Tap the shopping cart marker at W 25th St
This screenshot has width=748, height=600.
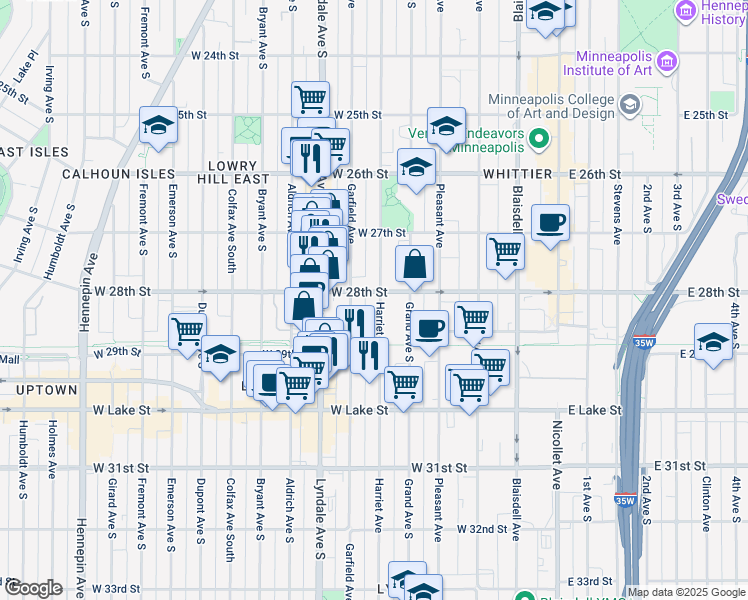tap(311, 100)
